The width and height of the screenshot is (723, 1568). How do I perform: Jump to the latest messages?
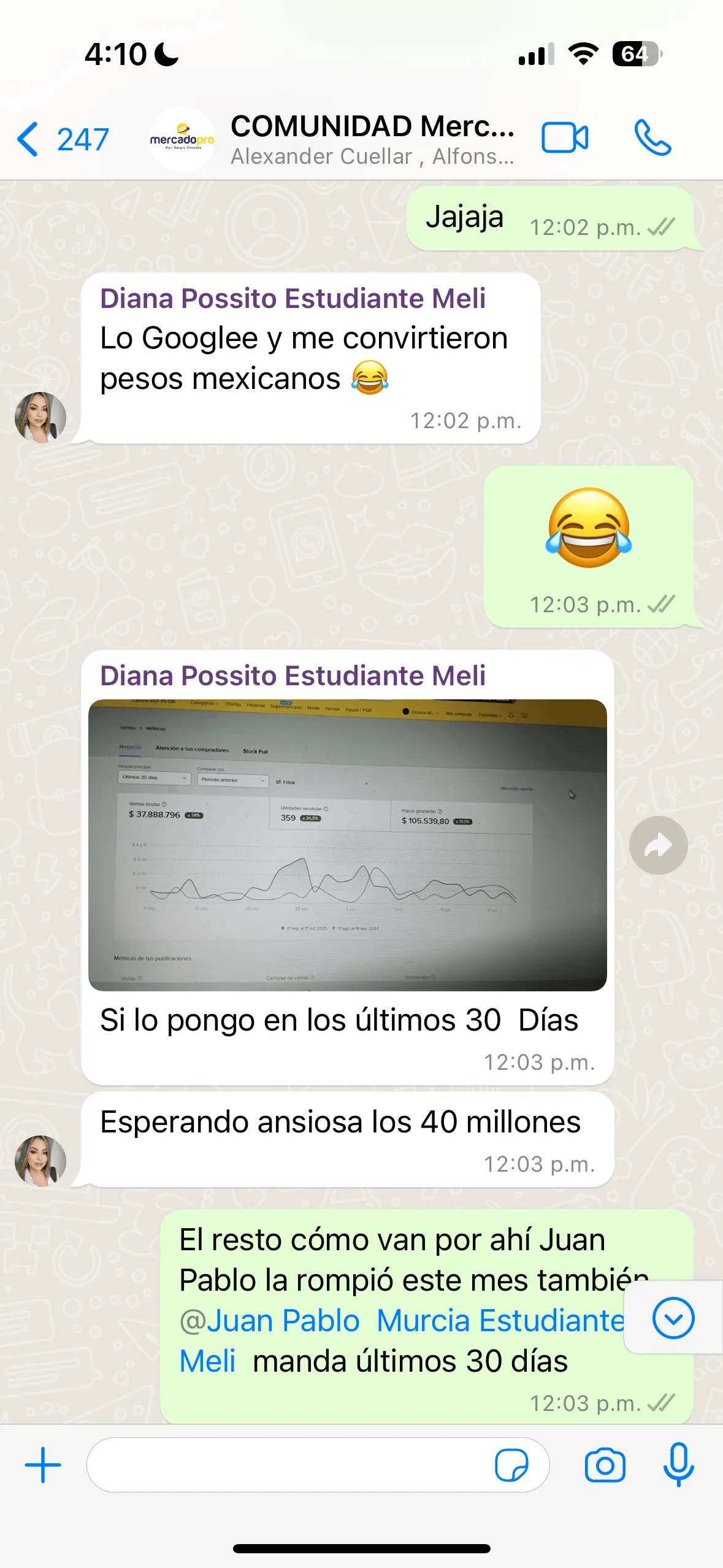pos(673,1317)
